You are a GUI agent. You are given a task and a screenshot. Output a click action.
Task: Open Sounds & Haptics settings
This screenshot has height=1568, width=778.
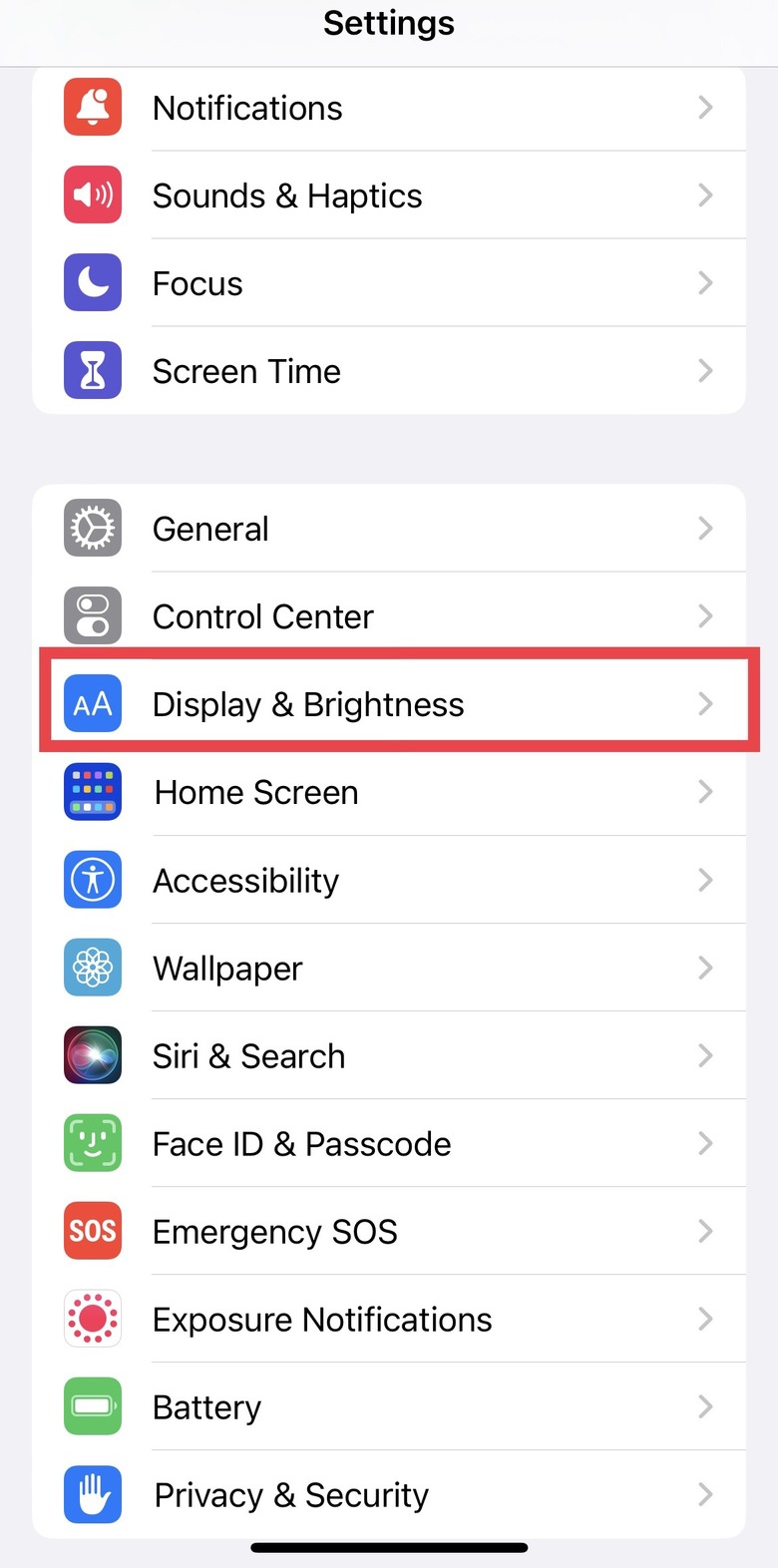pos(389,196)
